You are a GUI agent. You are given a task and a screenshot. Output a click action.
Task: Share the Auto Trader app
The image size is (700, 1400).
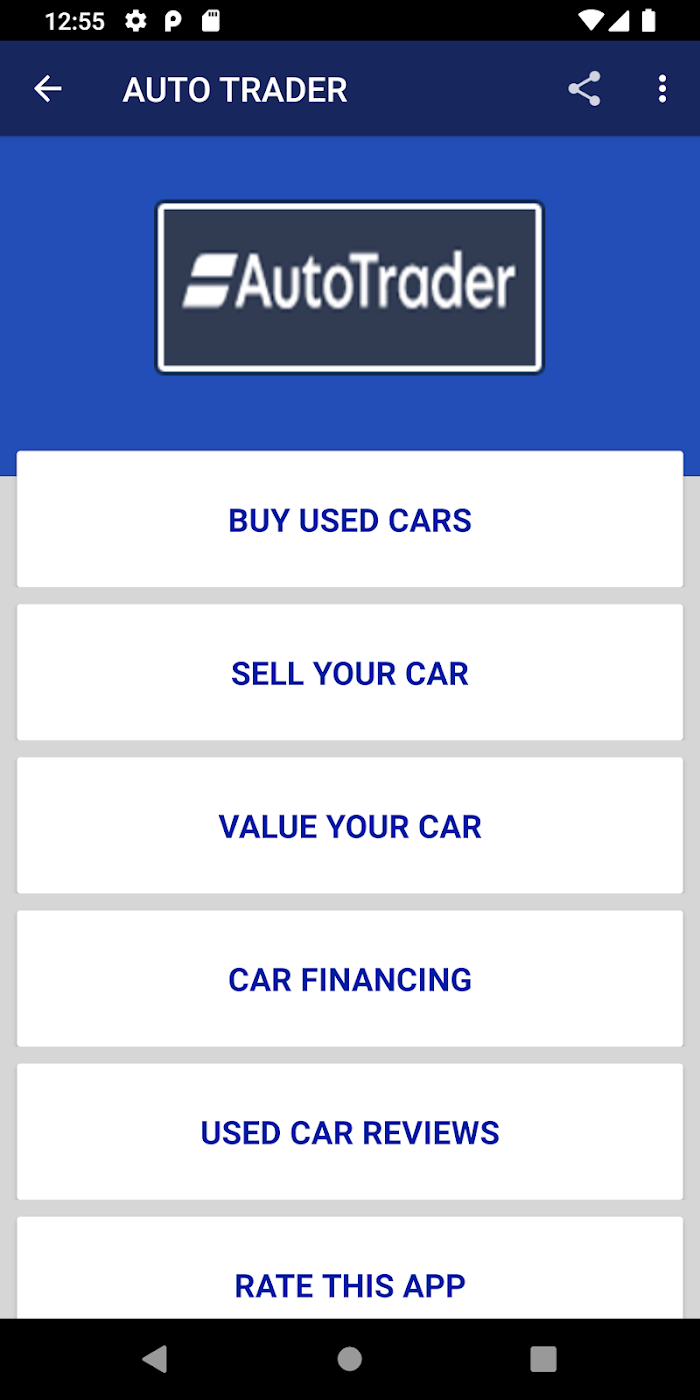[584, 89]
